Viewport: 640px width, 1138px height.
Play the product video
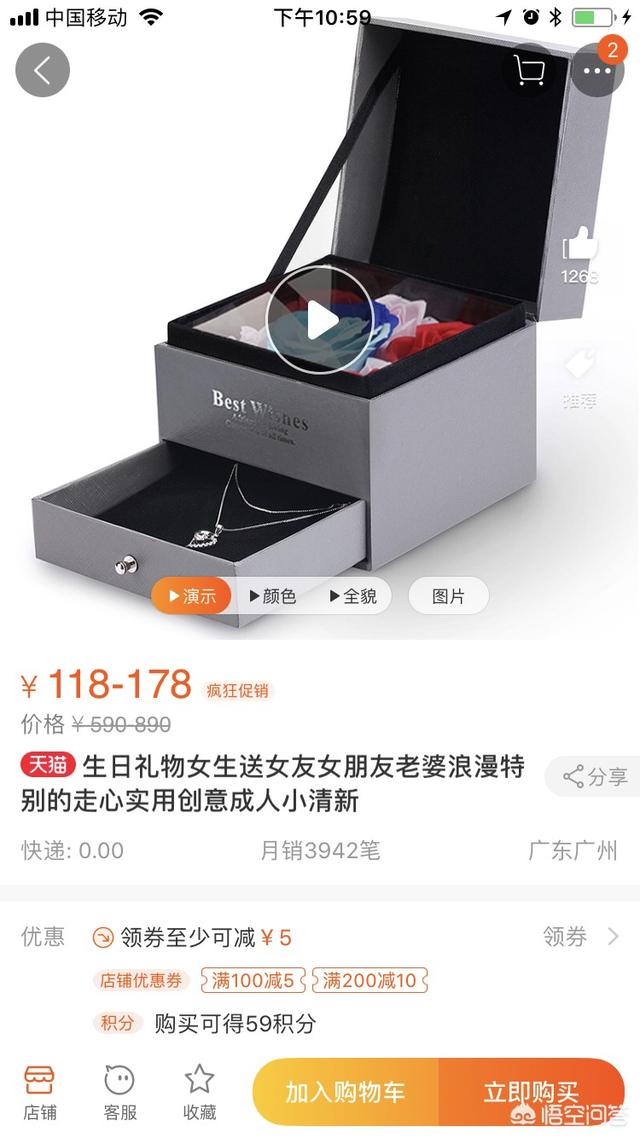click(320, 320)
